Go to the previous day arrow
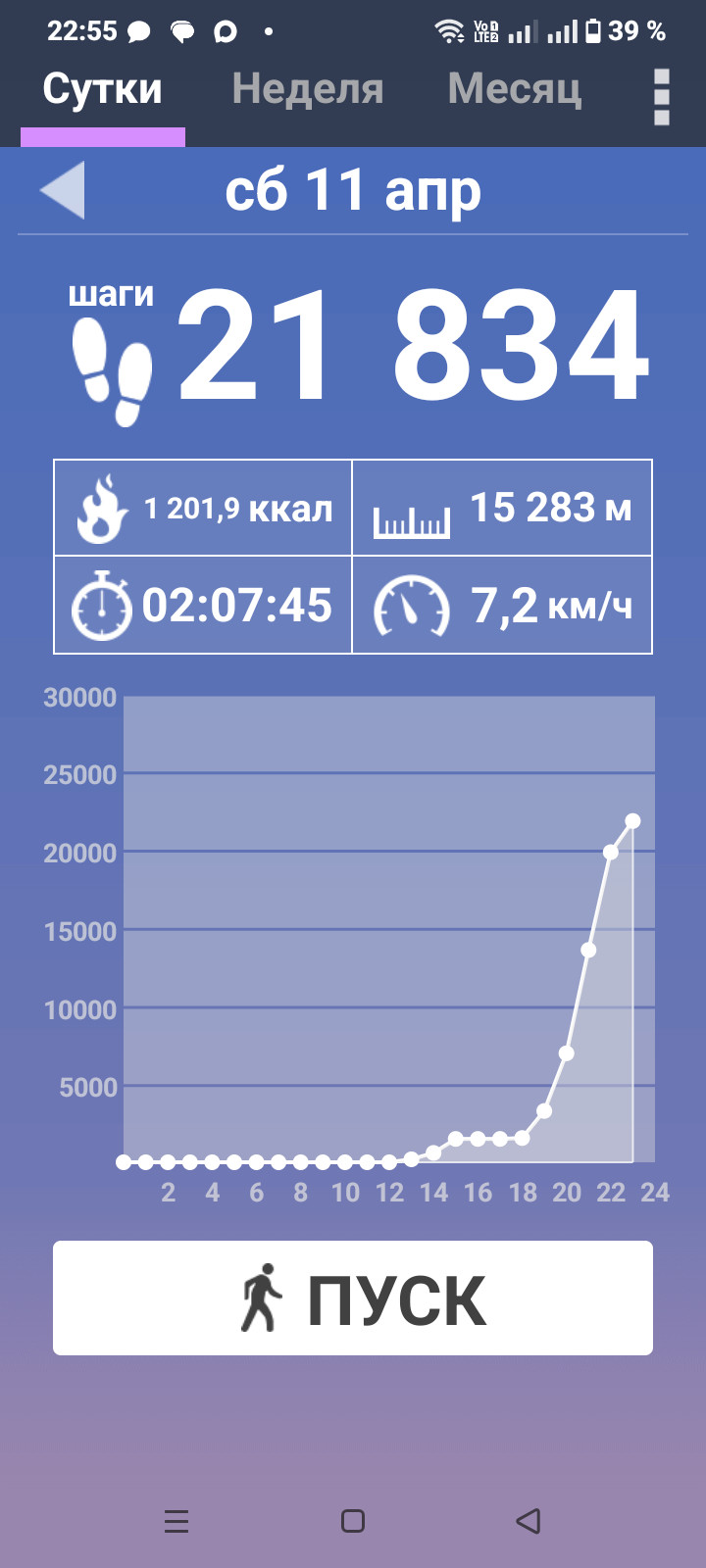The width and height of the screenshot is (706, 1568). [63, 190]
